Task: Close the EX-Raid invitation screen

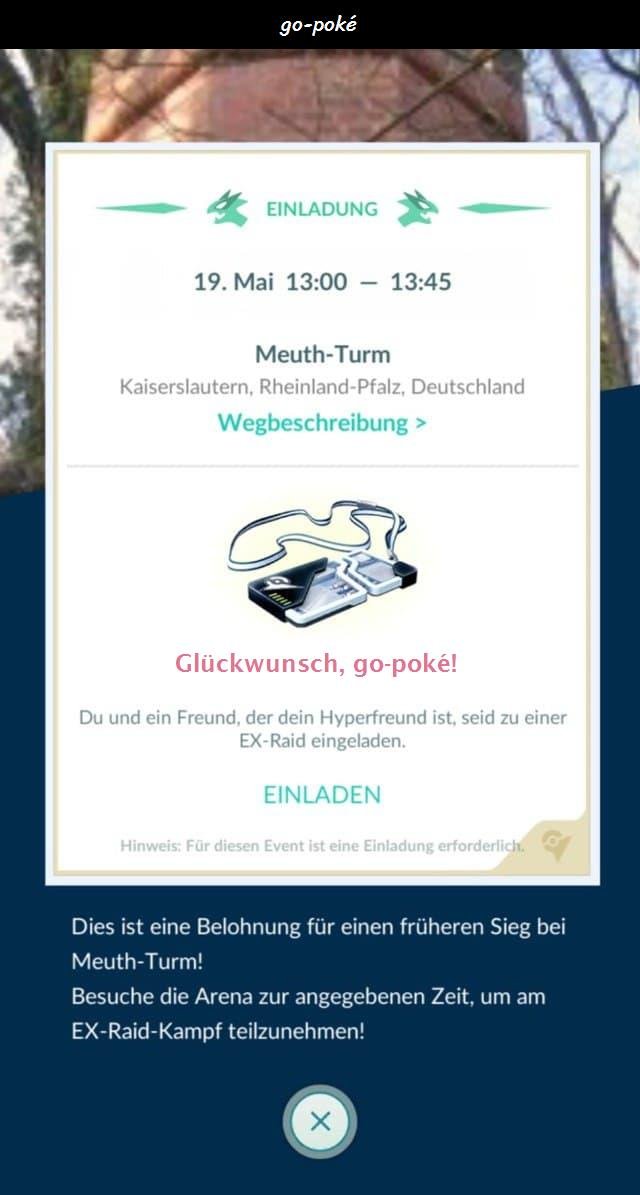Action: point(320,1121)
